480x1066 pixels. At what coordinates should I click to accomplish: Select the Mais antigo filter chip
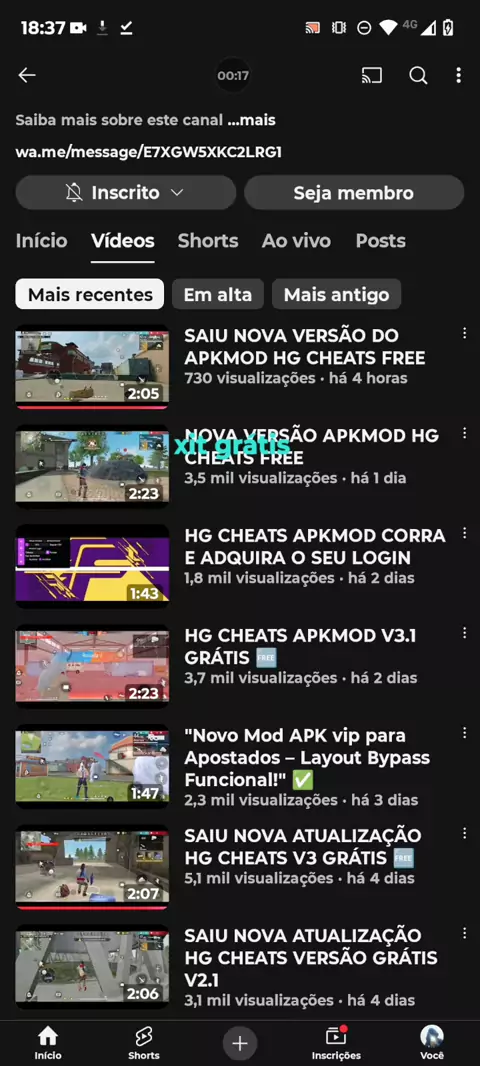point(337,294)
